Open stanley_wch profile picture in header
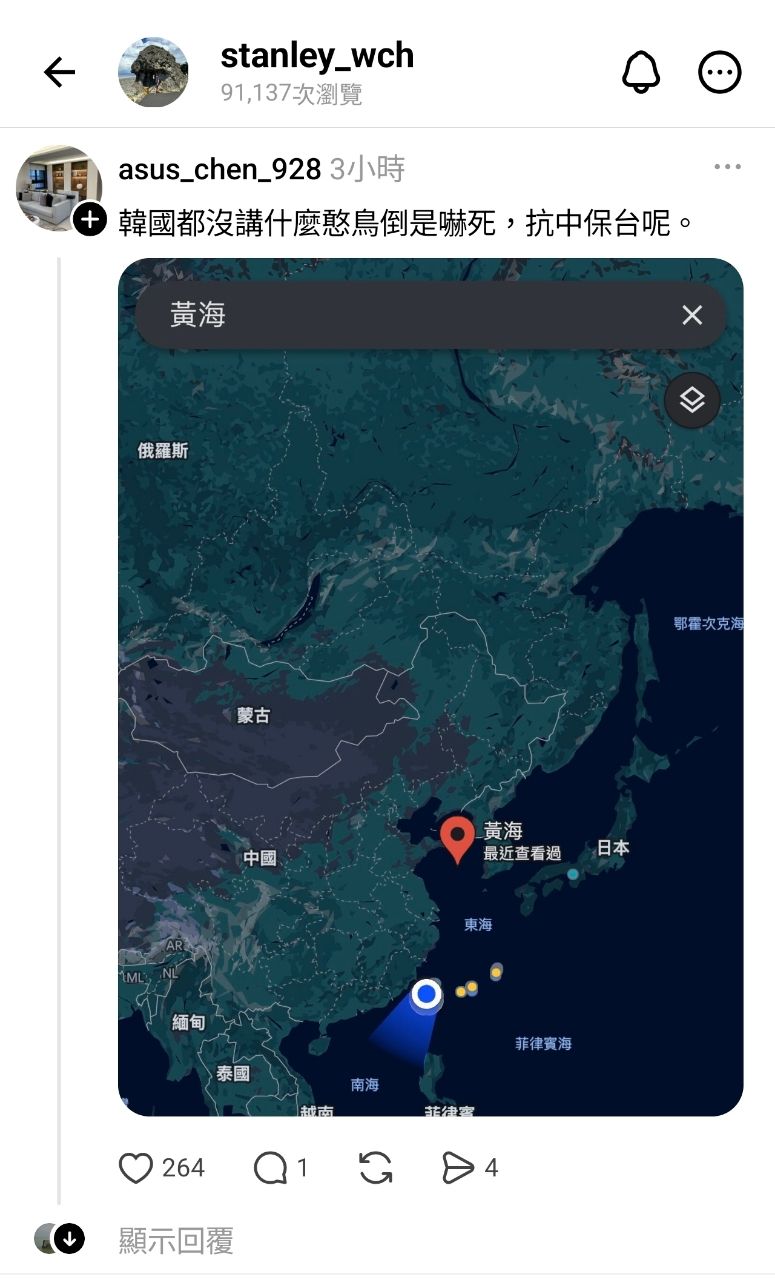This screenshot has width=775, height=1280. [153, 72]
